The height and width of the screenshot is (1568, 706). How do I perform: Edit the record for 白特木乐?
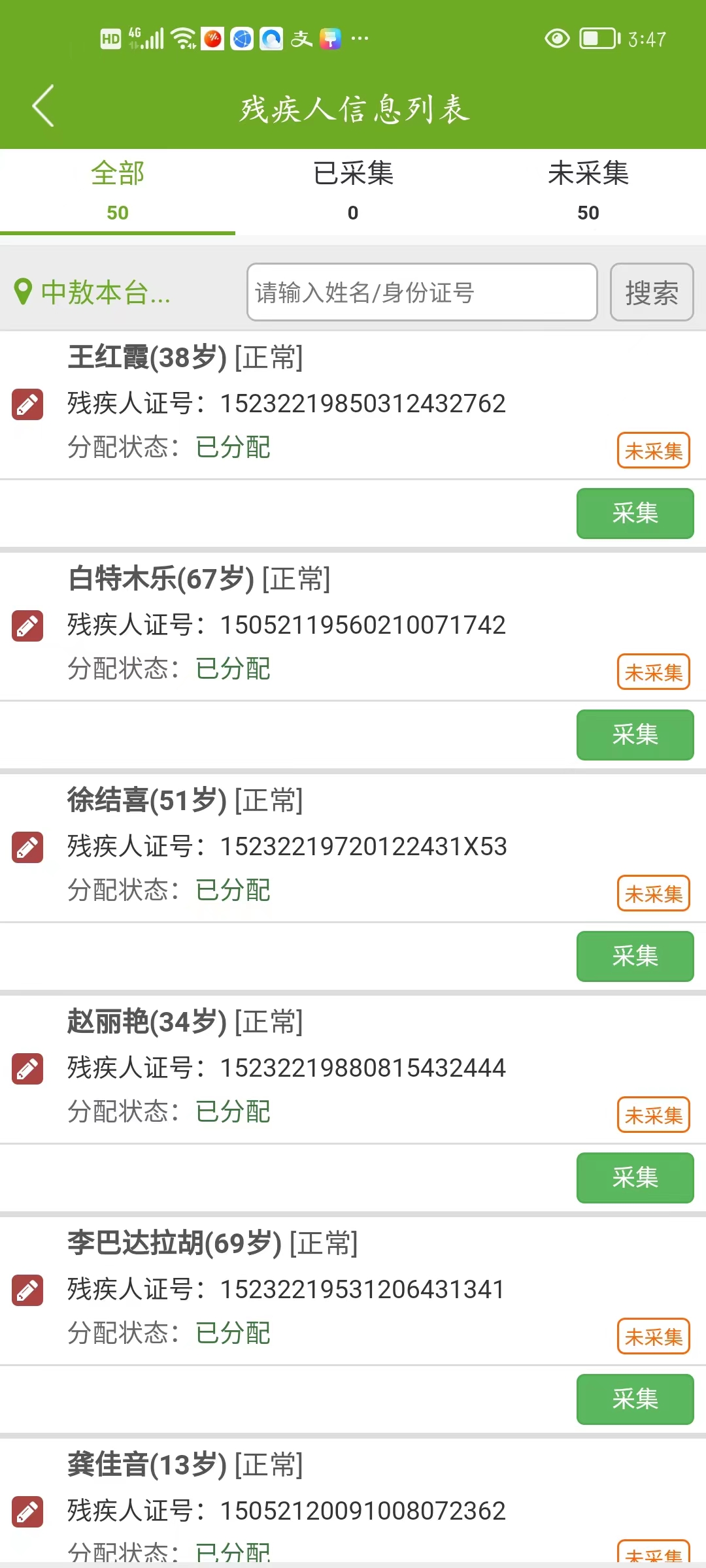(x=27, y=626)
